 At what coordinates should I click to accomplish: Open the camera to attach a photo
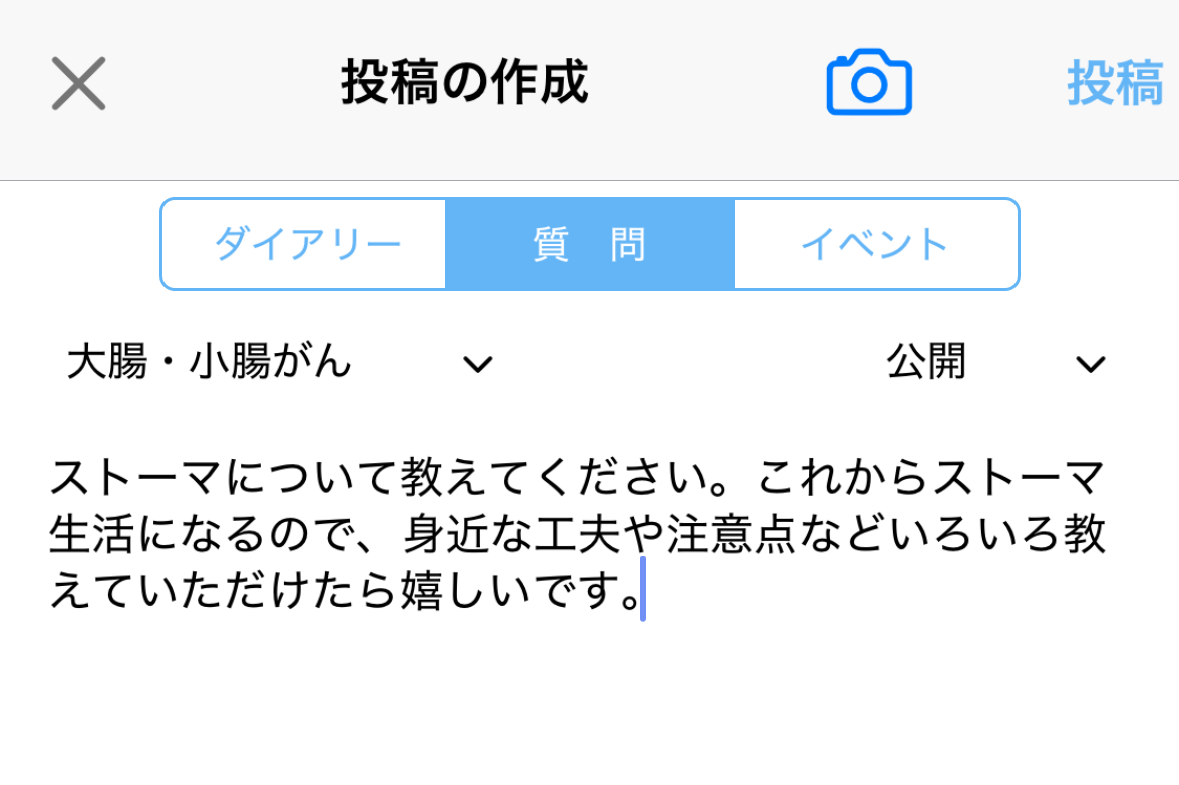[868, 84]
